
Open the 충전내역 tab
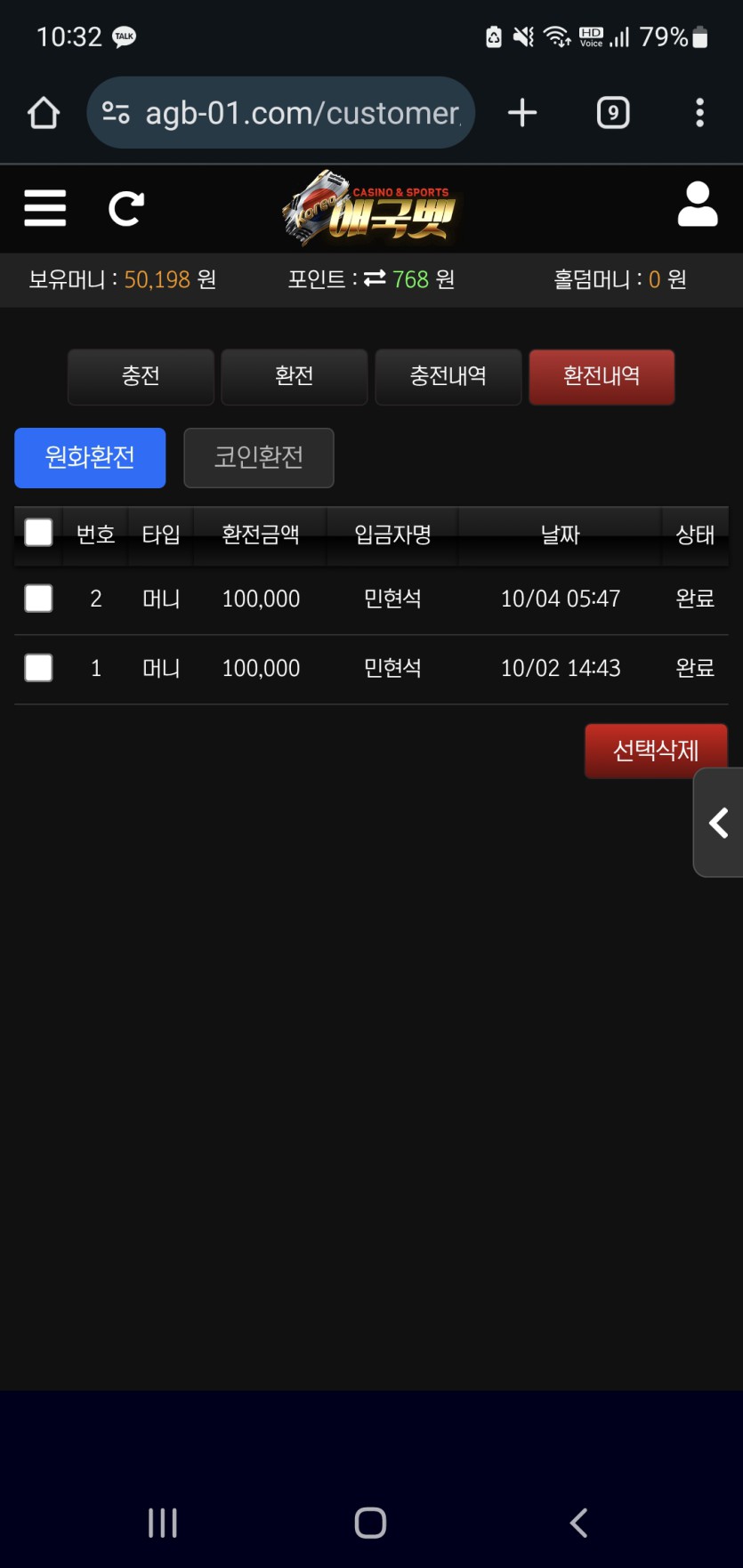tap(448, 376)
